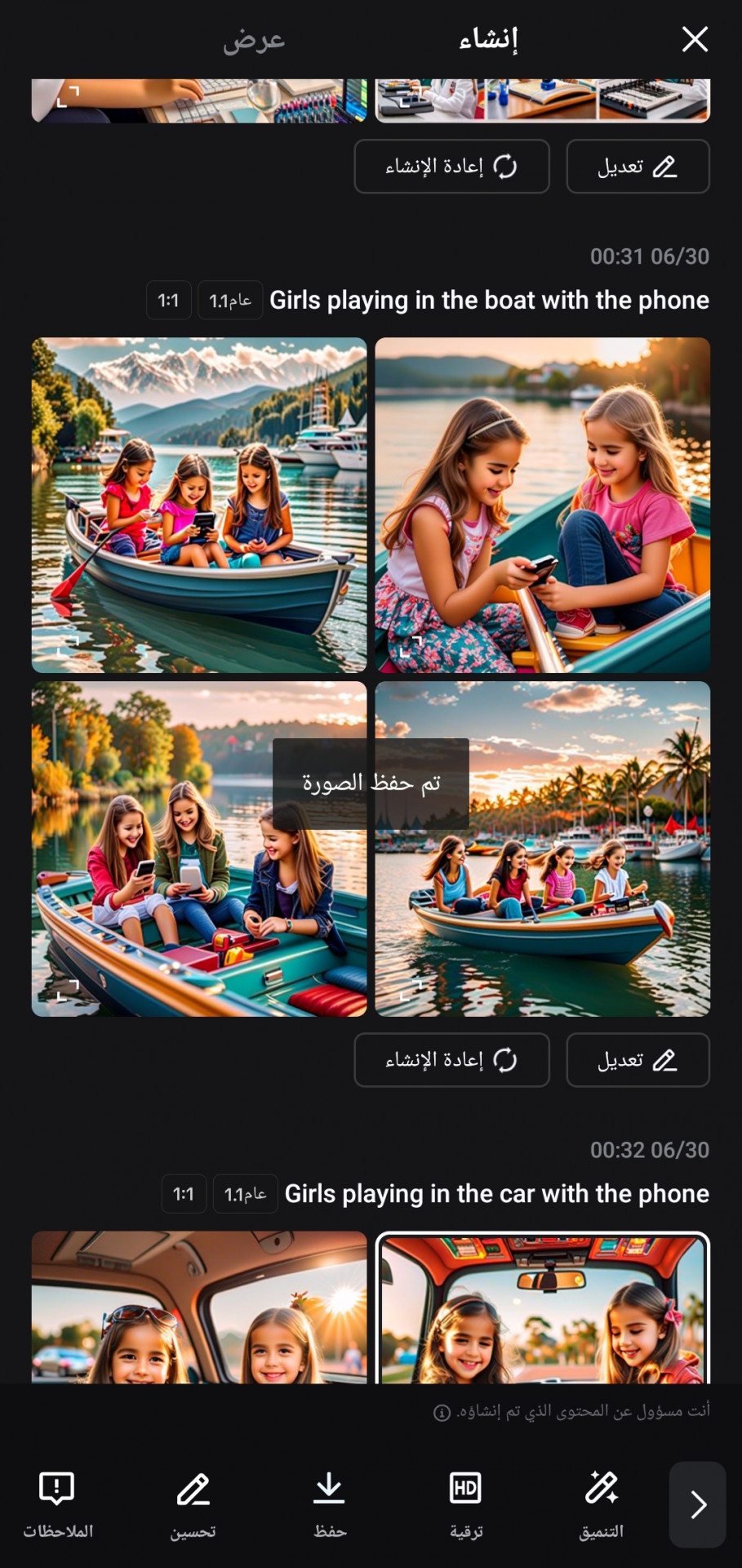
Task: Regenerate the boat prompt with إعادة الإنشاء
Action: tap(451, 1060)
